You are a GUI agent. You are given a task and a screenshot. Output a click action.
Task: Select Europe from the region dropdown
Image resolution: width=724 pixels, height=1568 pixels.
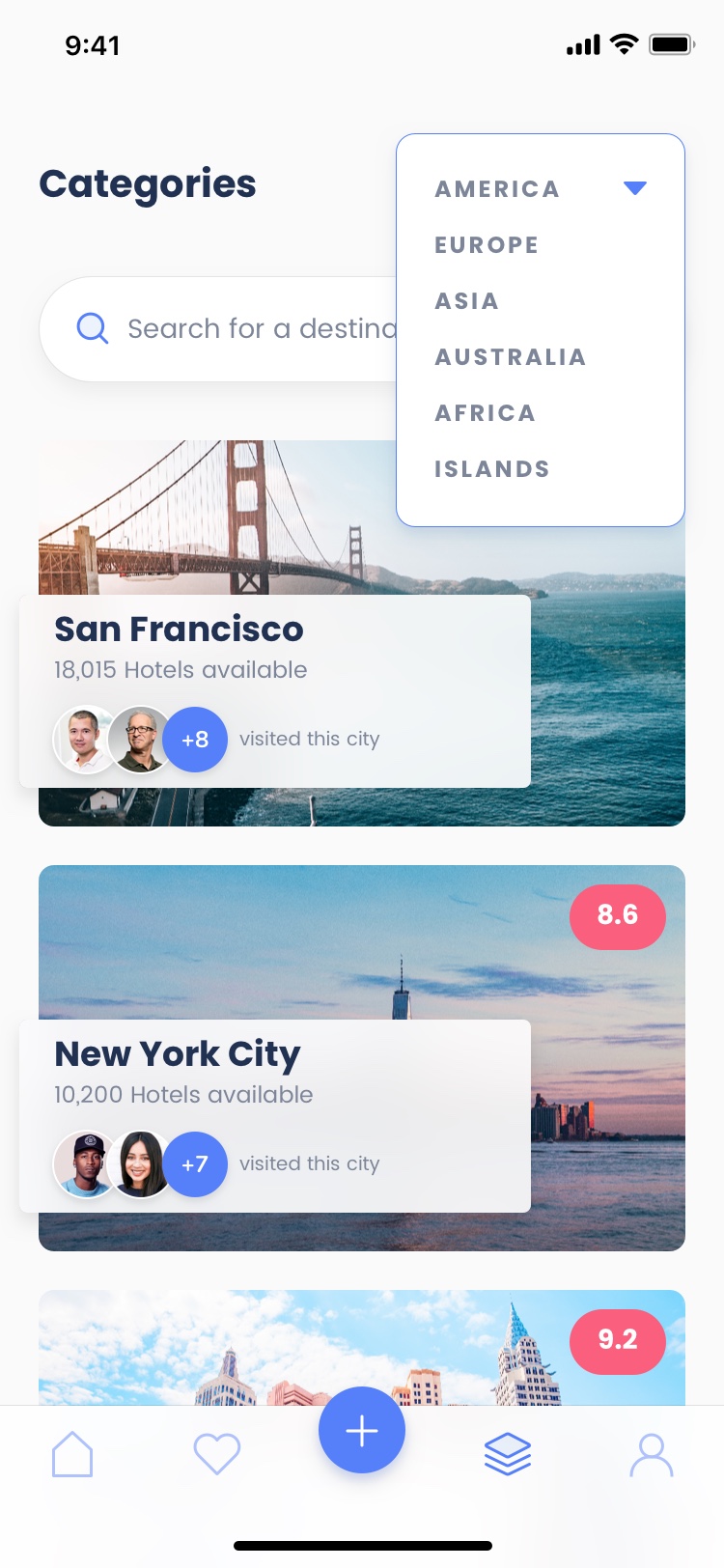pos(487,245)
